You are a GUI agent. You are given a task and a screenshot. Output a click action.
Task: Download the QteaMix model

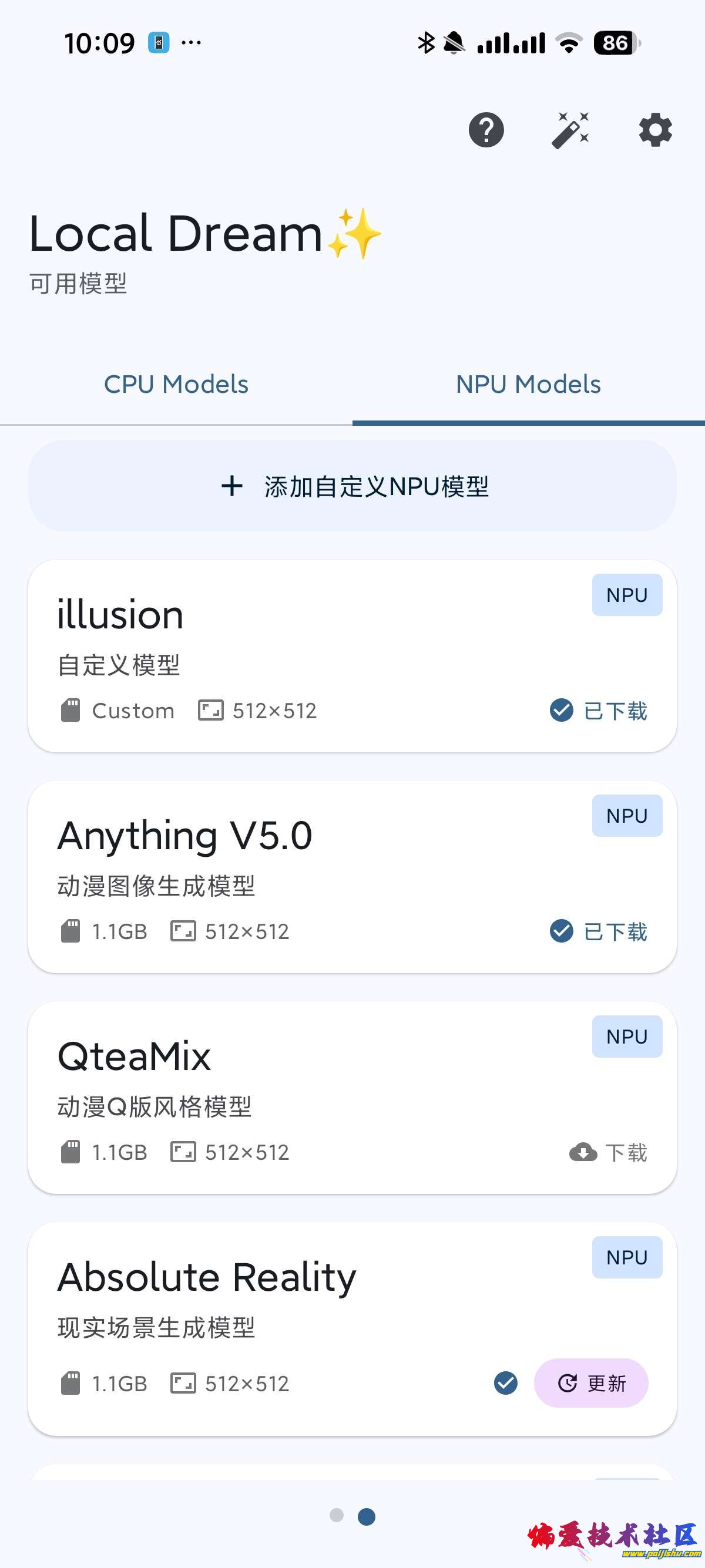click(609, 1152)
